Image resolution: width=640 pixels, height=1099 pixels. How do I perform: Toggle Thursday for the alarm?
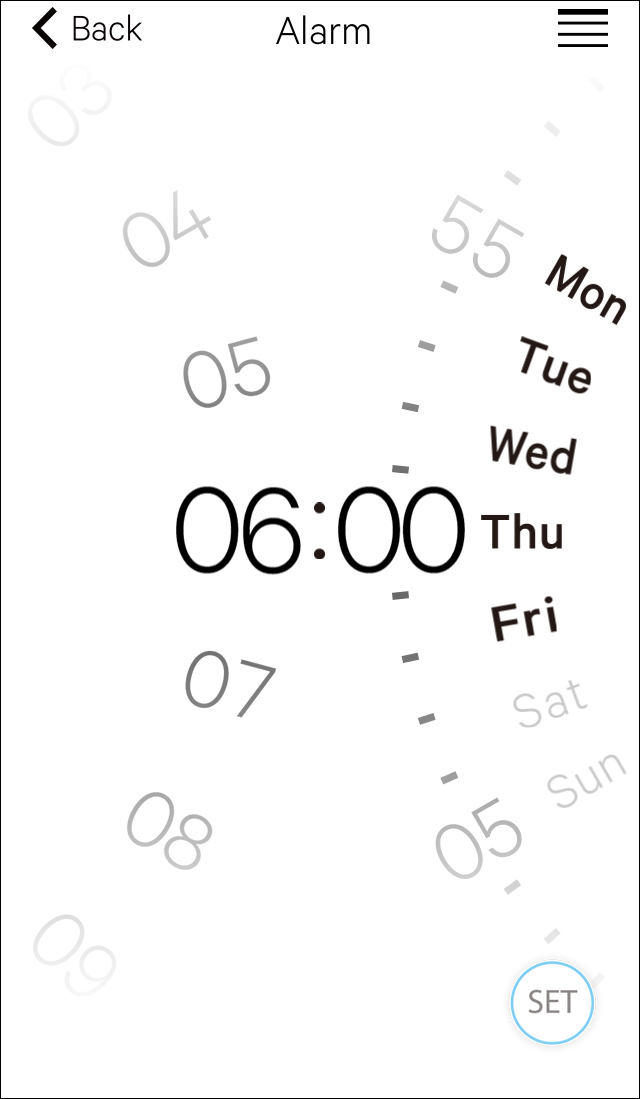pos(523,532)
